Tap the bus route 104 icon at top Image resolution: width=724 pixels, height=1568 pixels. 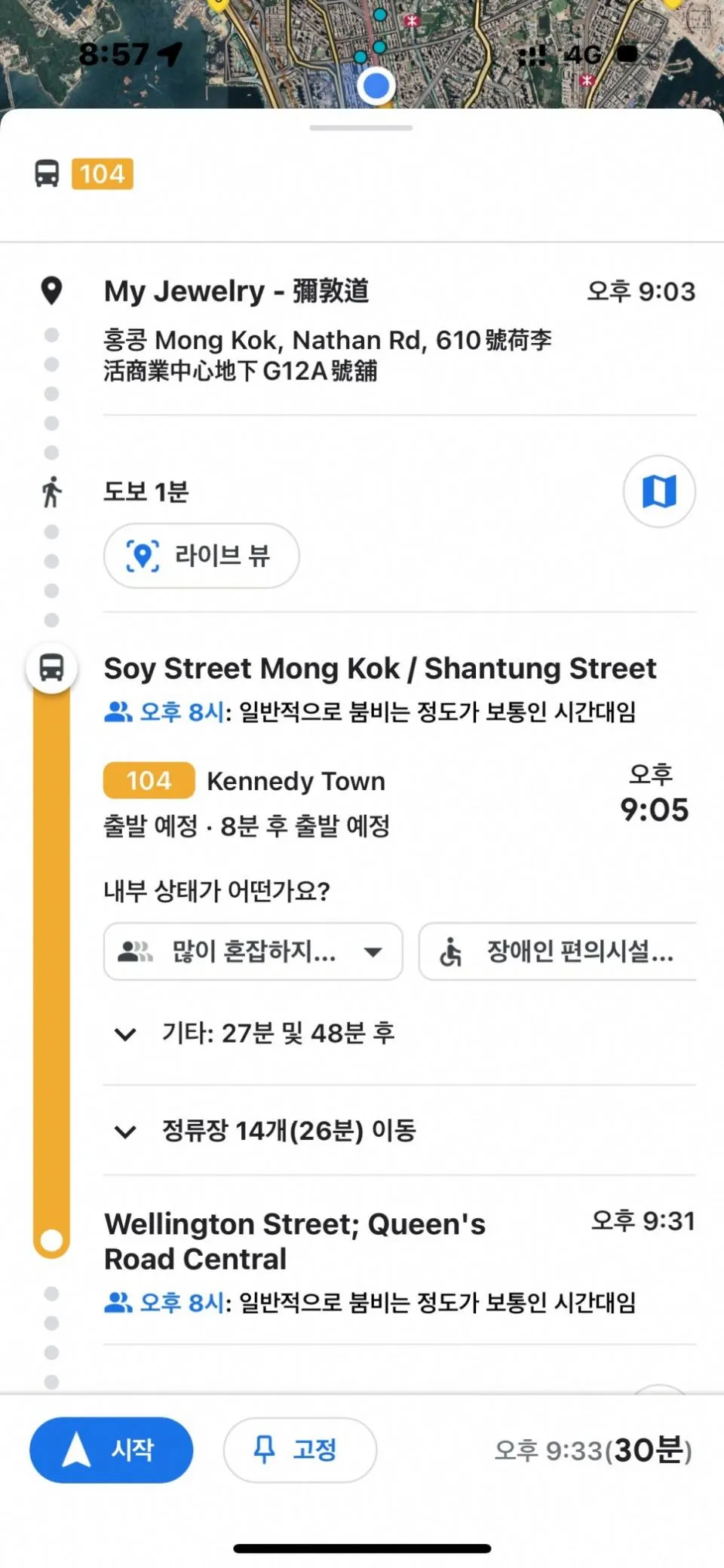point(102,174)
